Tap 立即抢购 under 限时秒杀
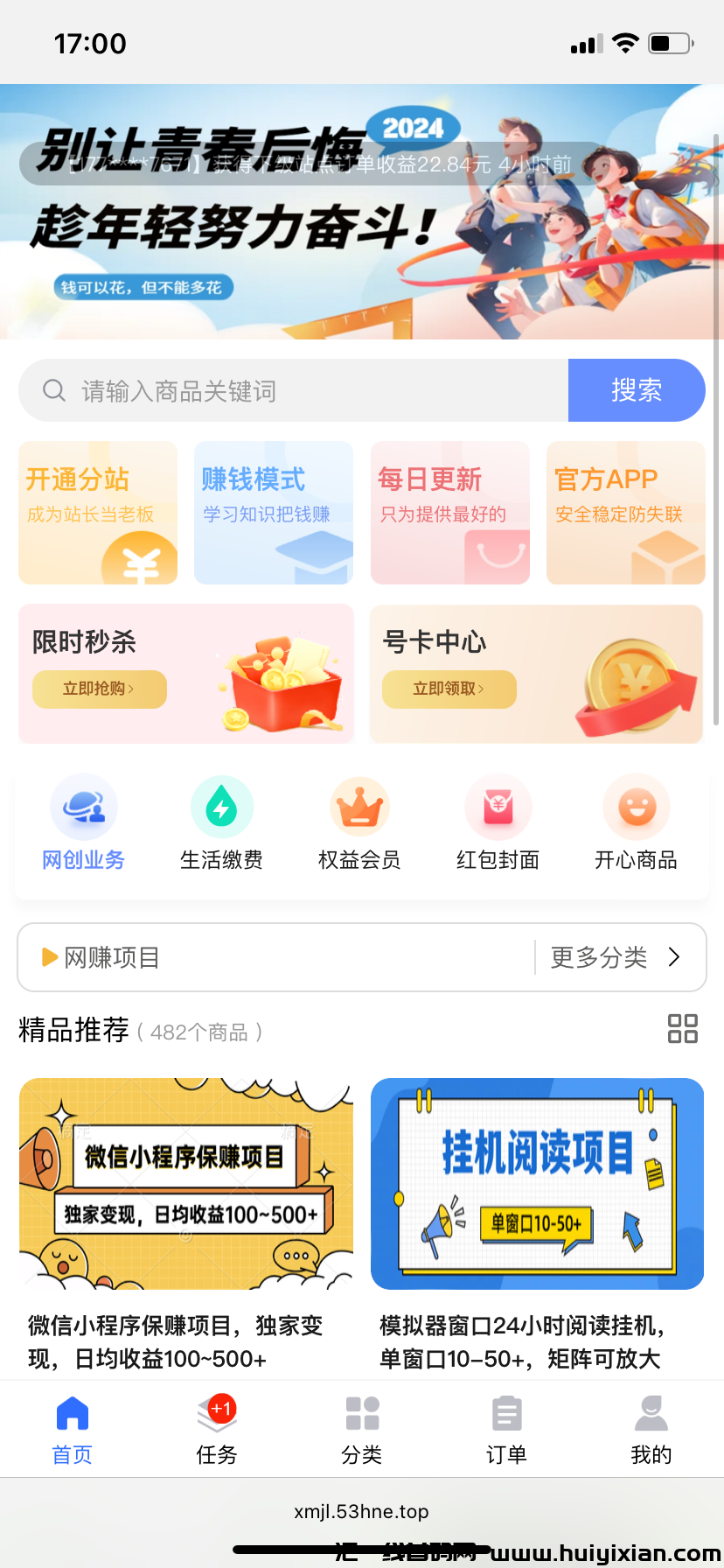 tap(99, 689)
